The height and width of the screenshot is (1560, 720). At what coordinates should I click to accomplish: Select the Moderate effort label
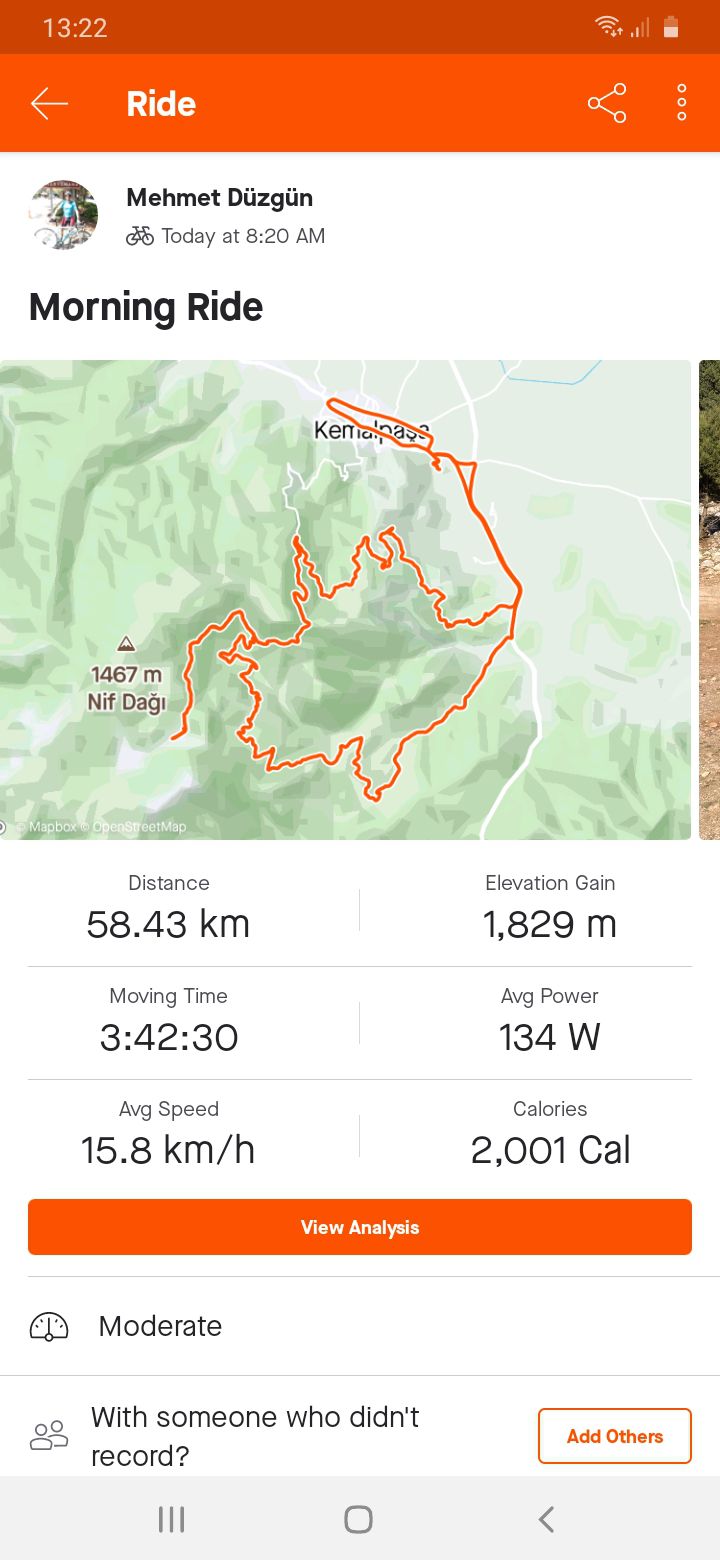pos(160,1326)
